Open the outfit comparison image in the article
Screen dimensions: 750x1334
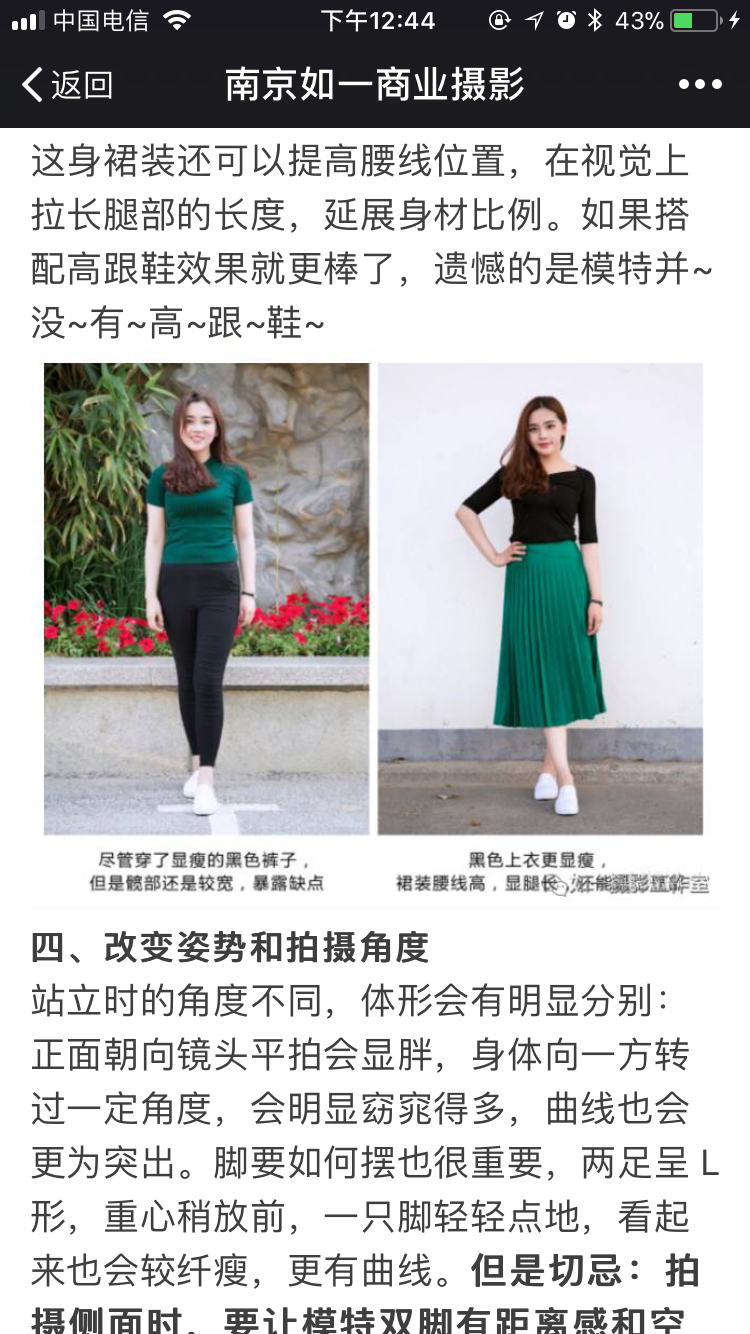[374, 630]
